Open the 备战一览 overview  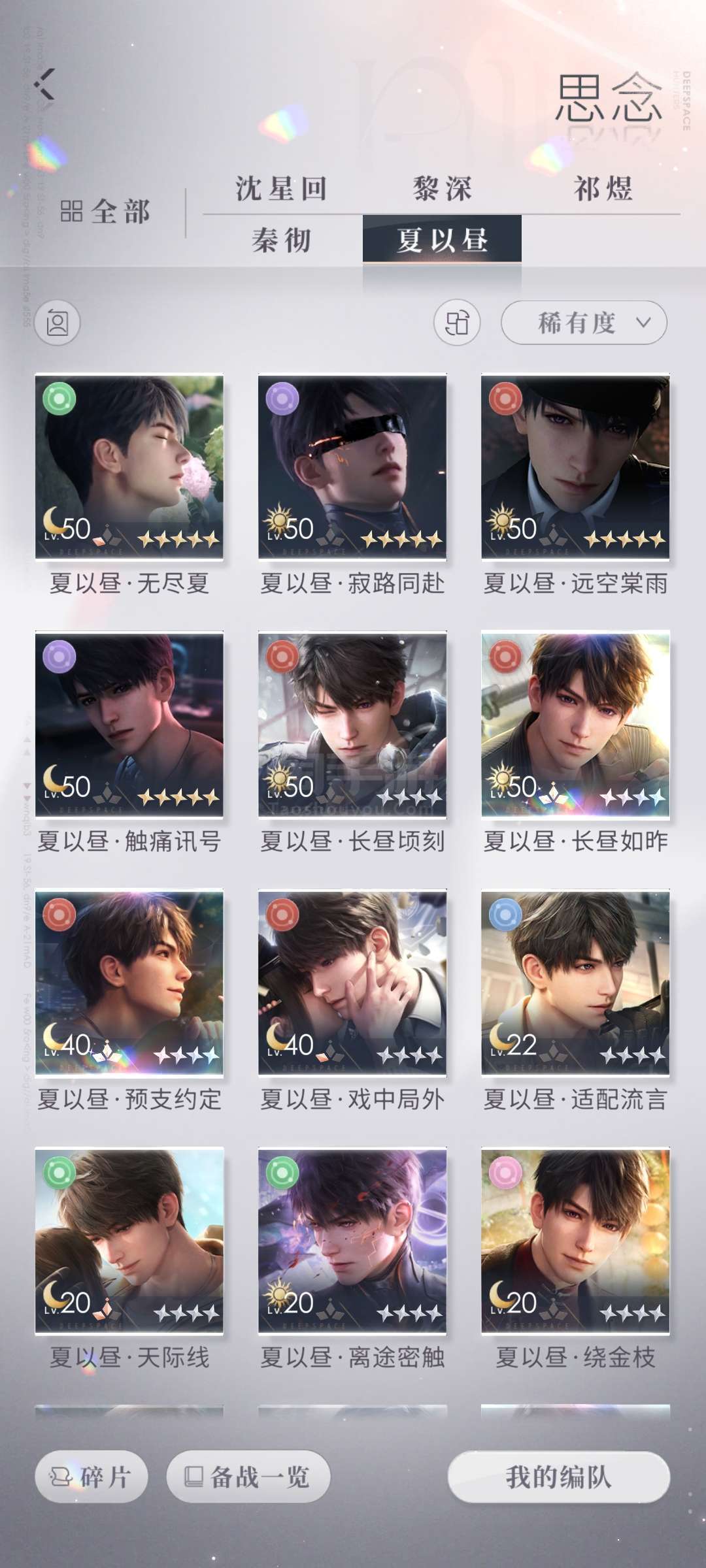[248, 1477]
